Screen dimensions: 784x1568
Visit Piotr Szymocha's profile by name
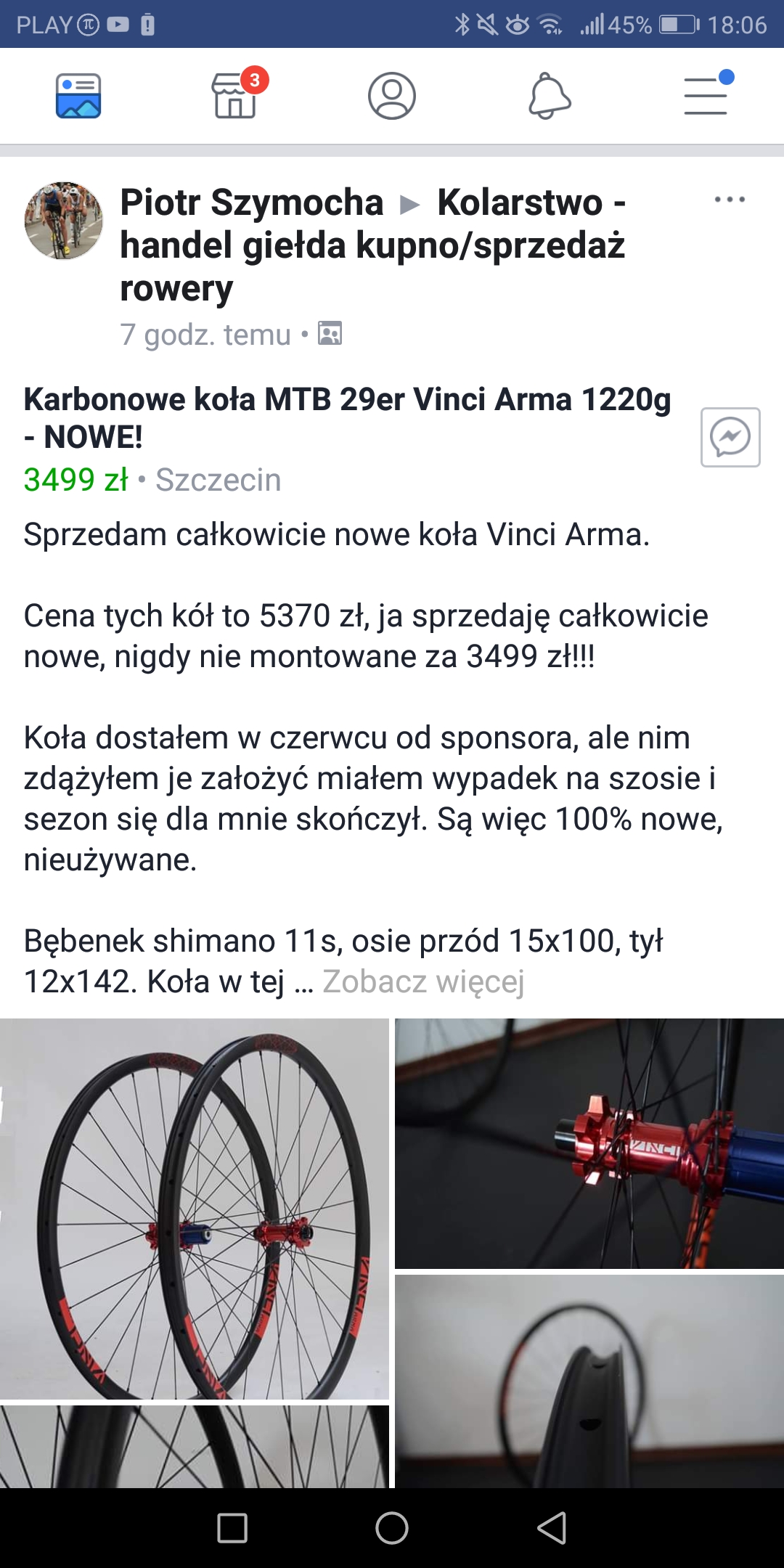click(252, 202)
